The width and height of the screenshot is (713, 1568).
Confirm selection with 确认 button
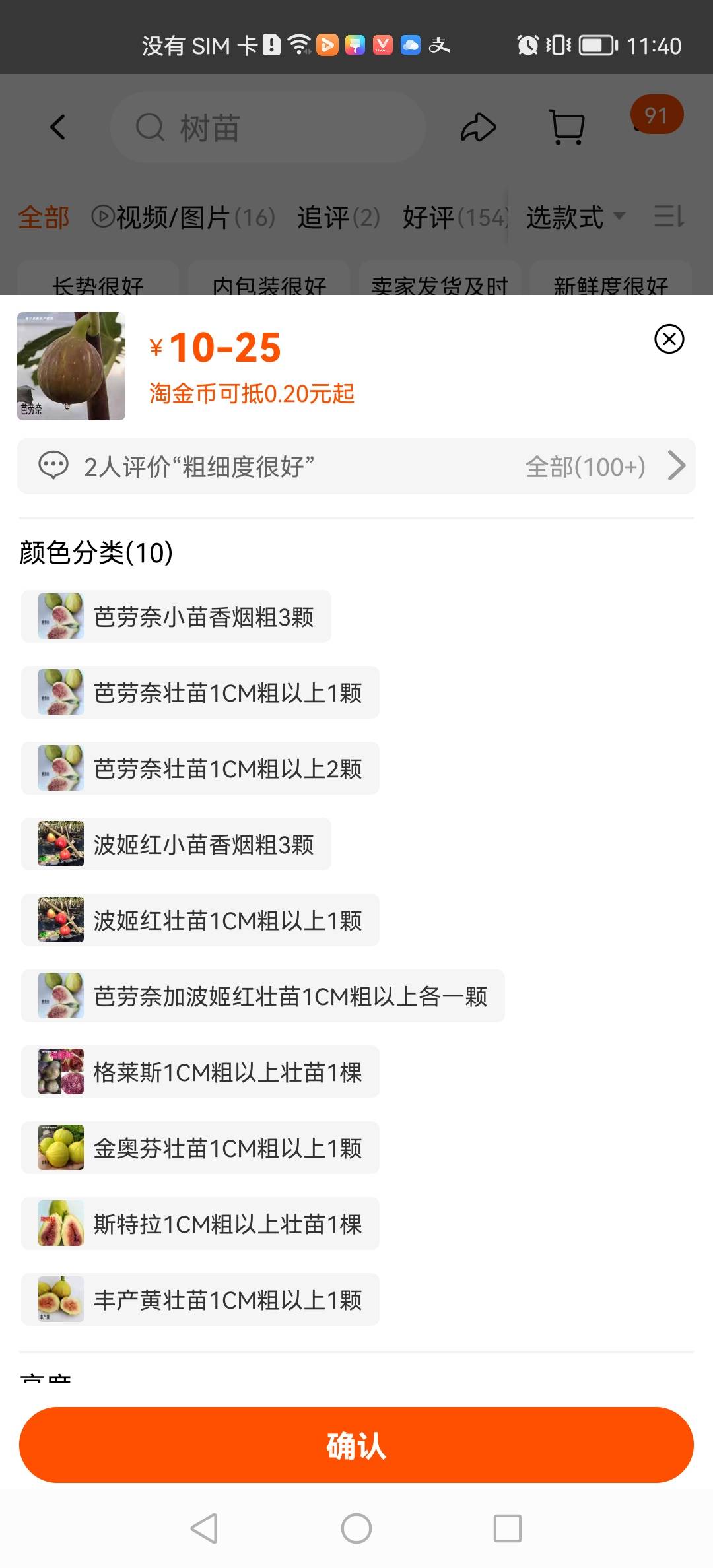tap(356, 1445)
